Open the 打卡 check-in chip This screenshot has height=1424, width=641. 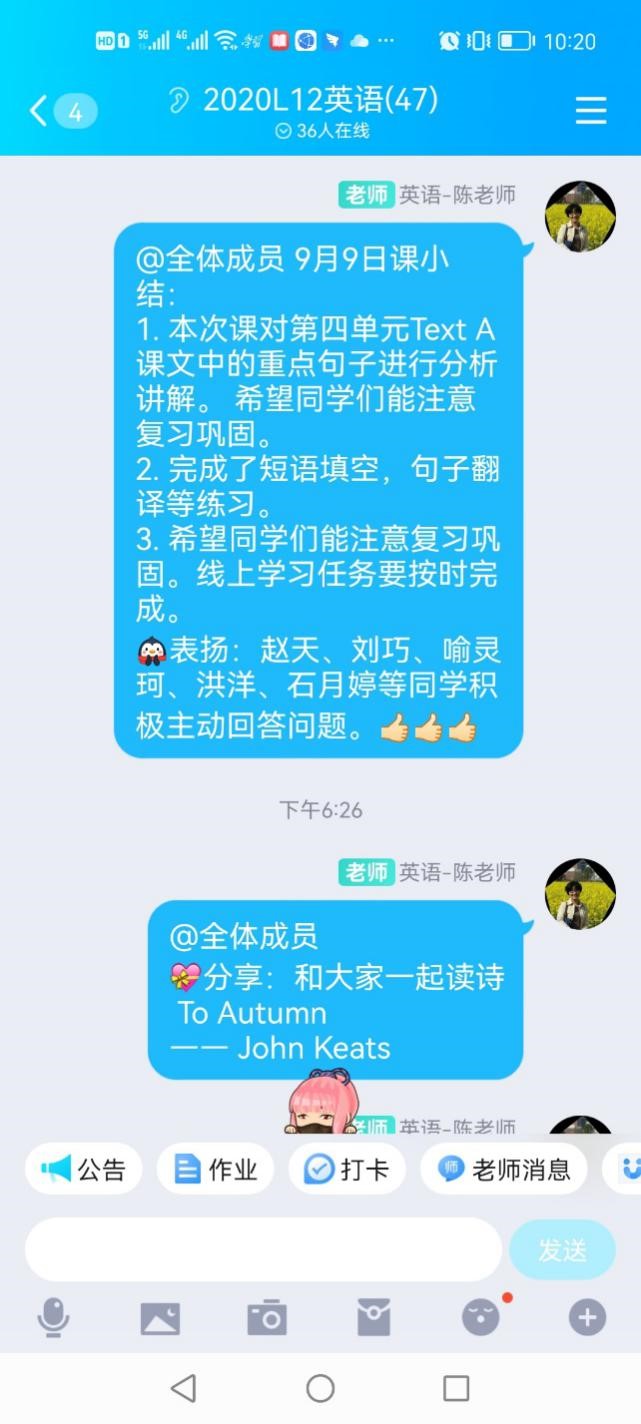click(x=346, y=1169)
